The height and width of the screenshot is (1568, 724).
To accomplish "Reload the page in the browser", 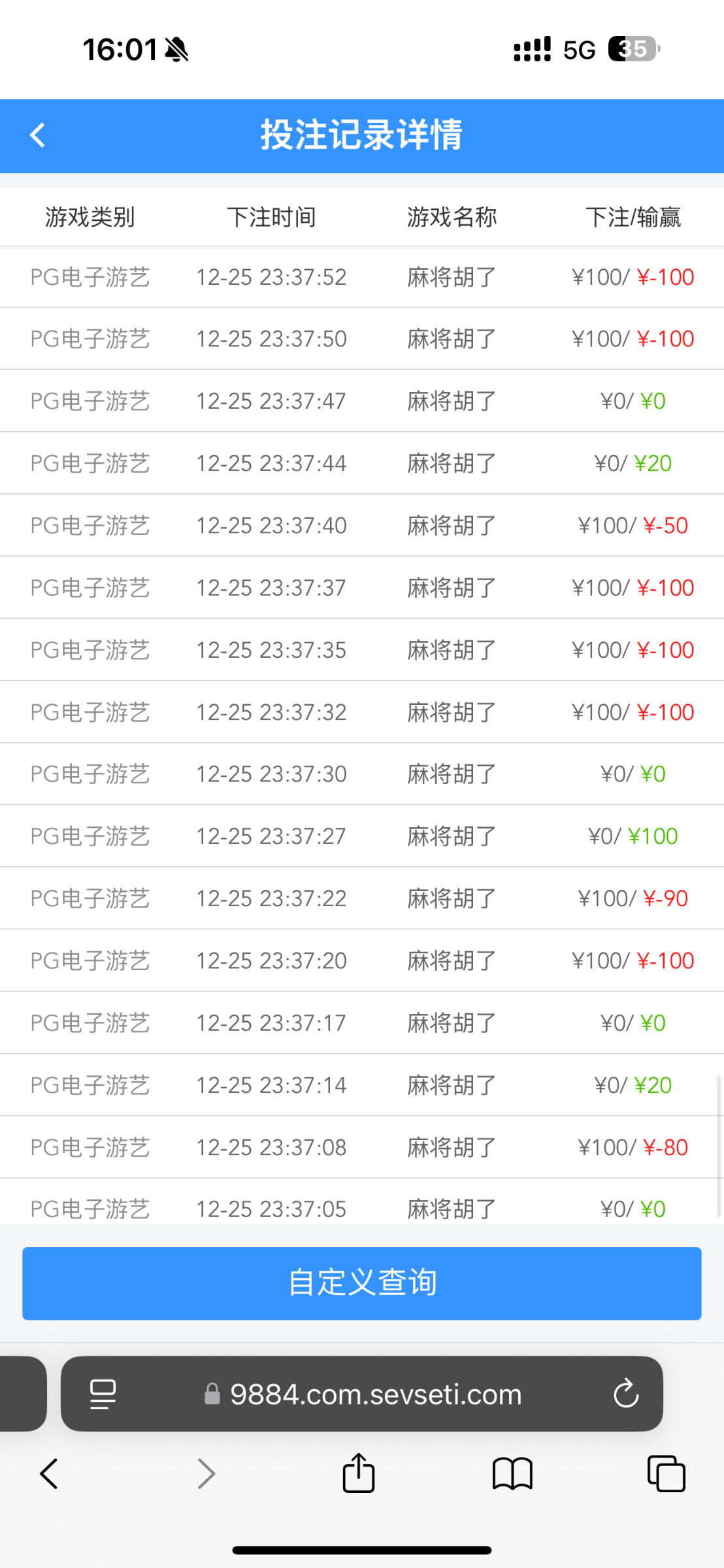I will [625, 1394].
